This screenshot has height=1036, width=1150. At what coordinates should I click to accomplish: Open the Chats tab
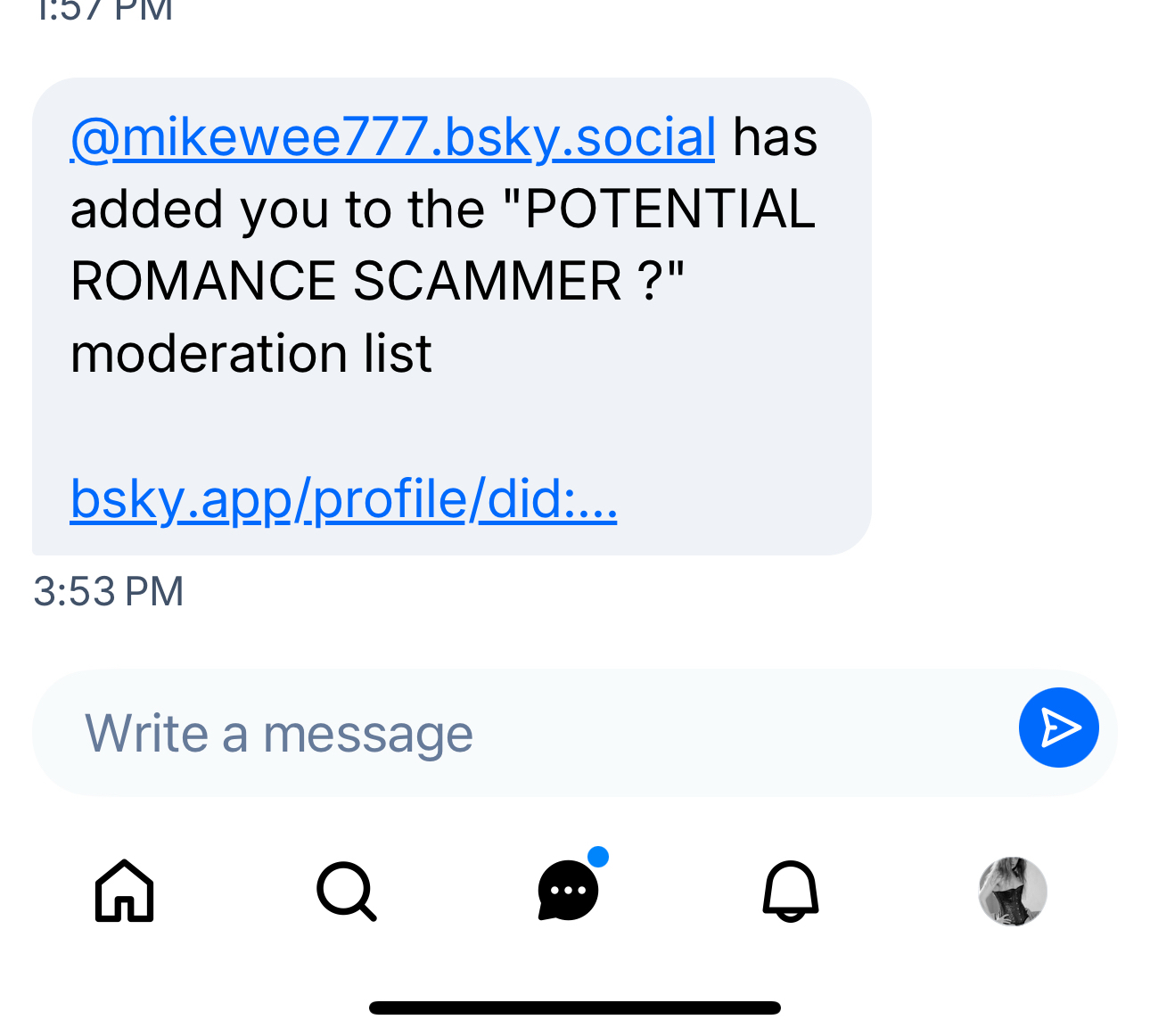[x=569, y=890]
